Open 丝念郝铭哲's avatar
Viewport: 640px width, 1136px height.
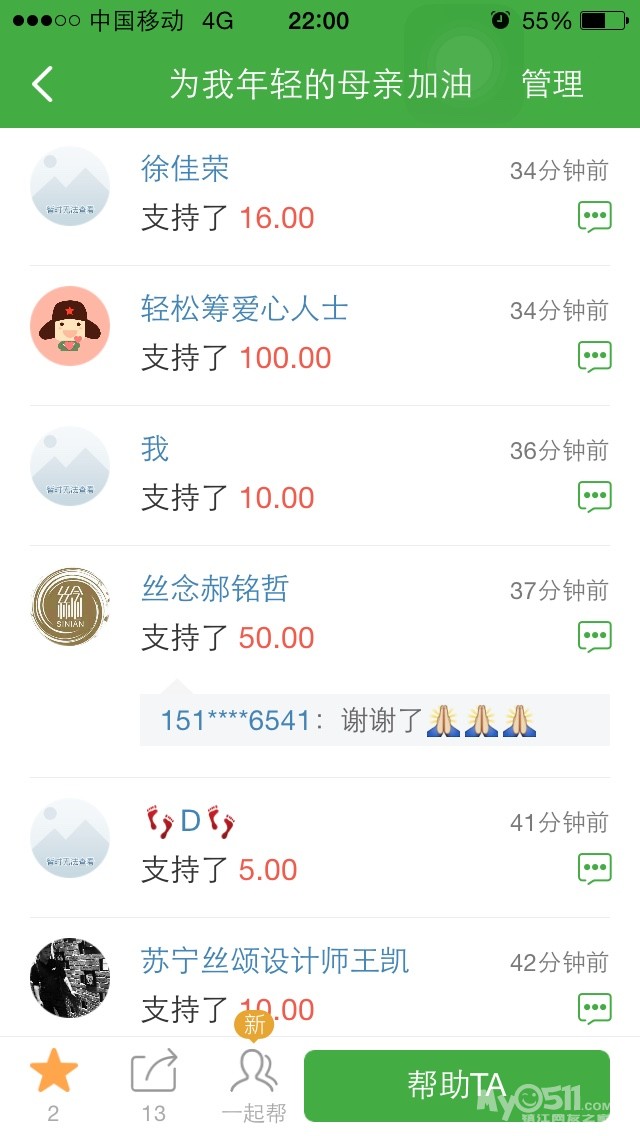(x=70, y=606)
